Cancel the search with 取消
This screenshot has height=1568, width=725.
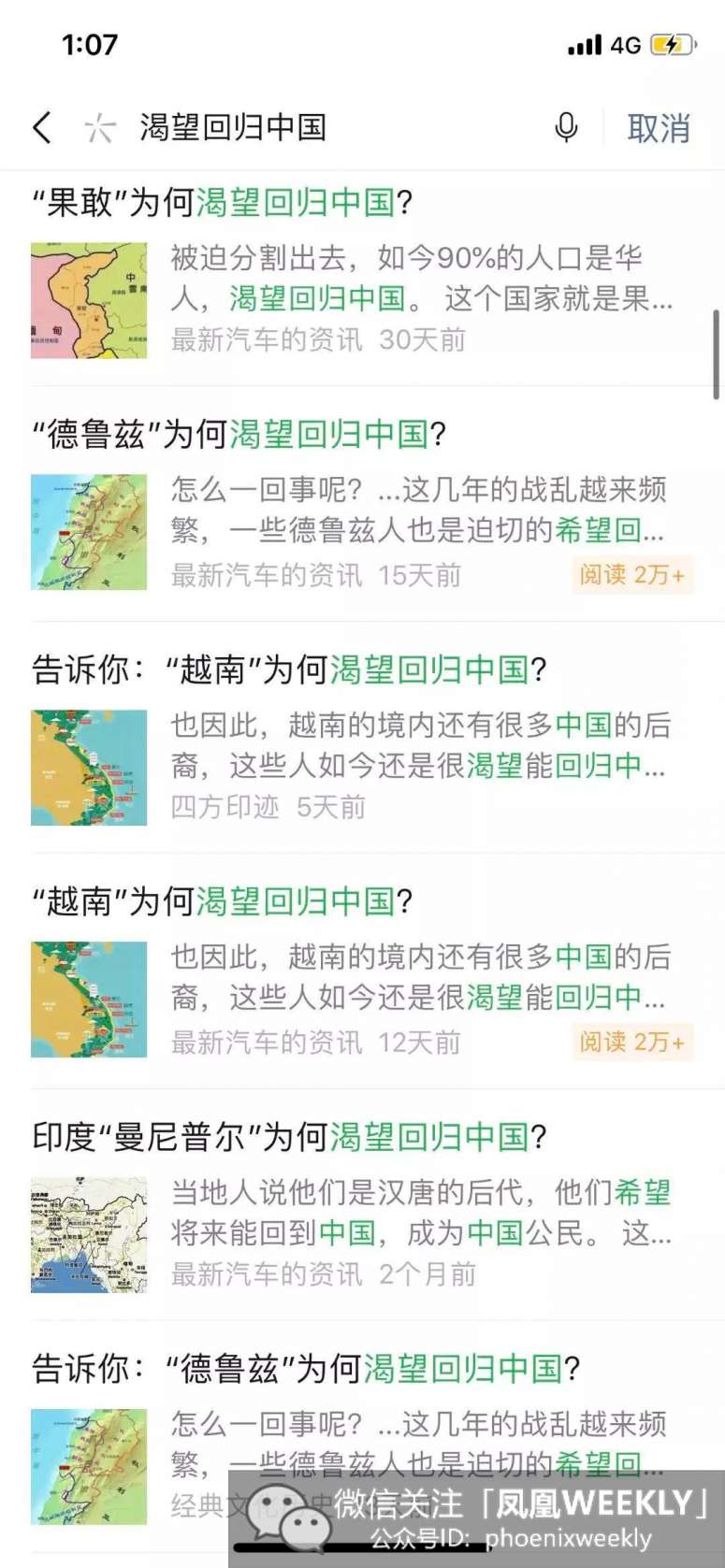tap(658, 128)
